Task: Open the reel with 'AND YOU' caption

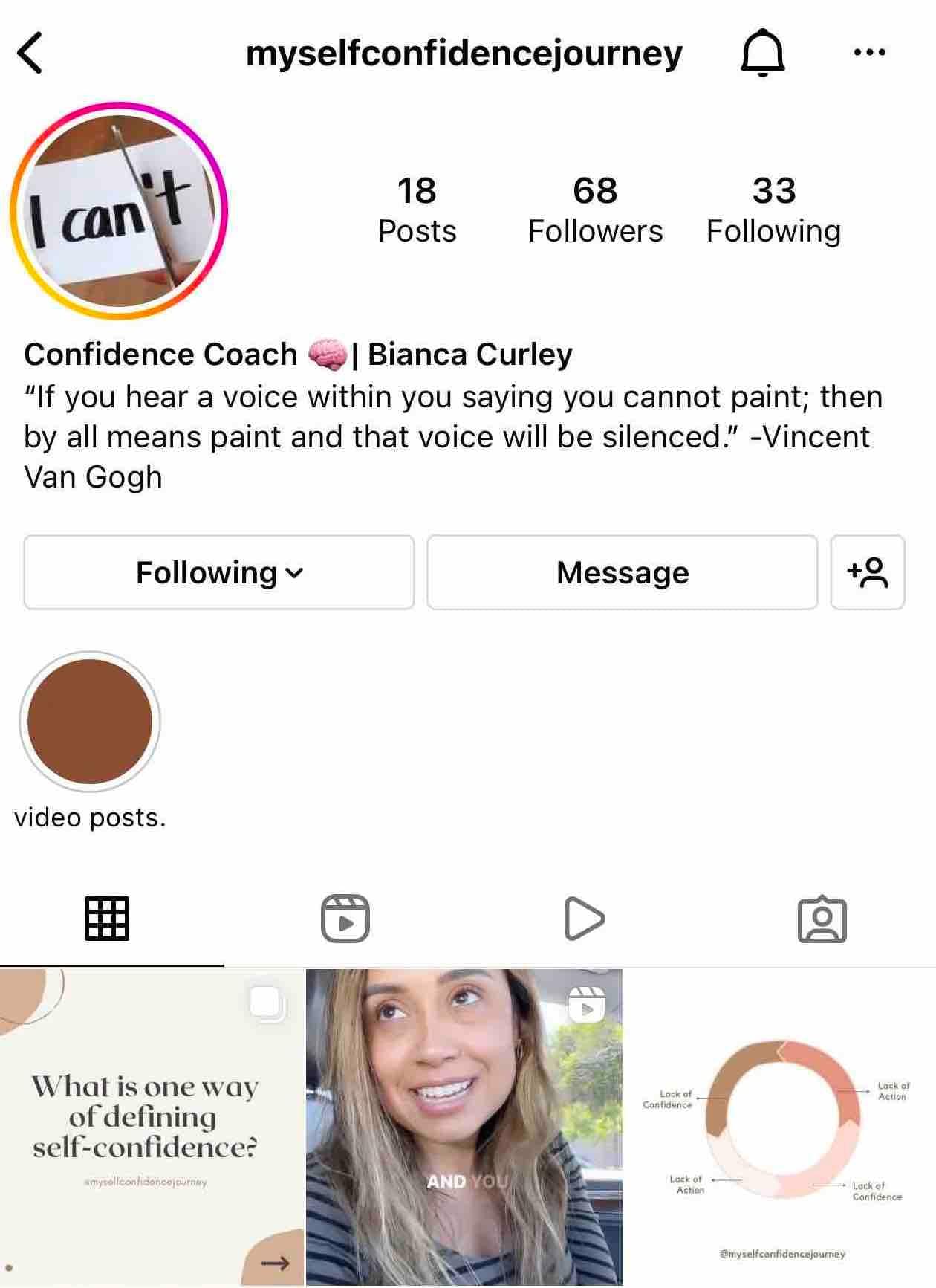Action: (x=464, y=1127)
